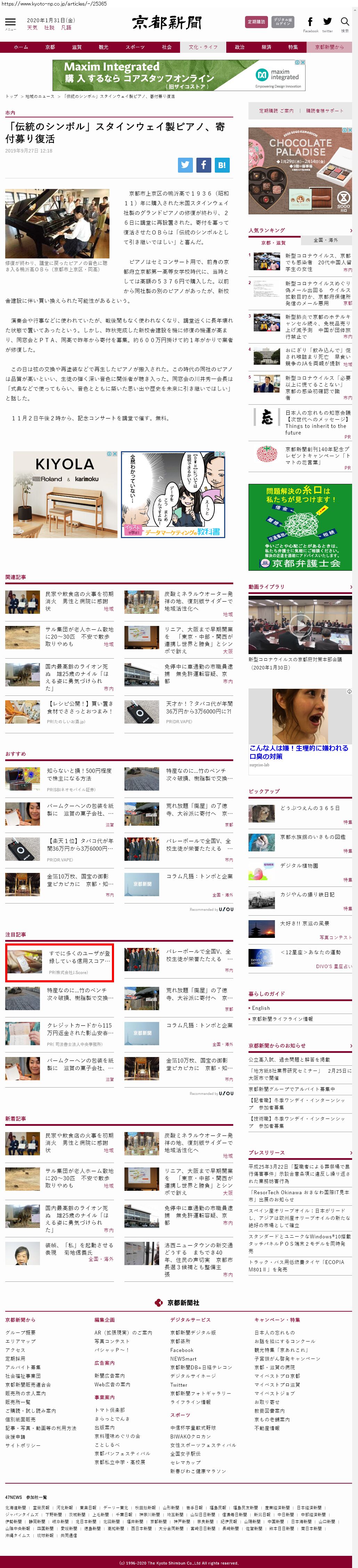The height and width of the screenshot is (1568, 358).
Task: Play the 新型コロナ対策本部会議 video
Action: pyautogui.click(x=300, y=624)
